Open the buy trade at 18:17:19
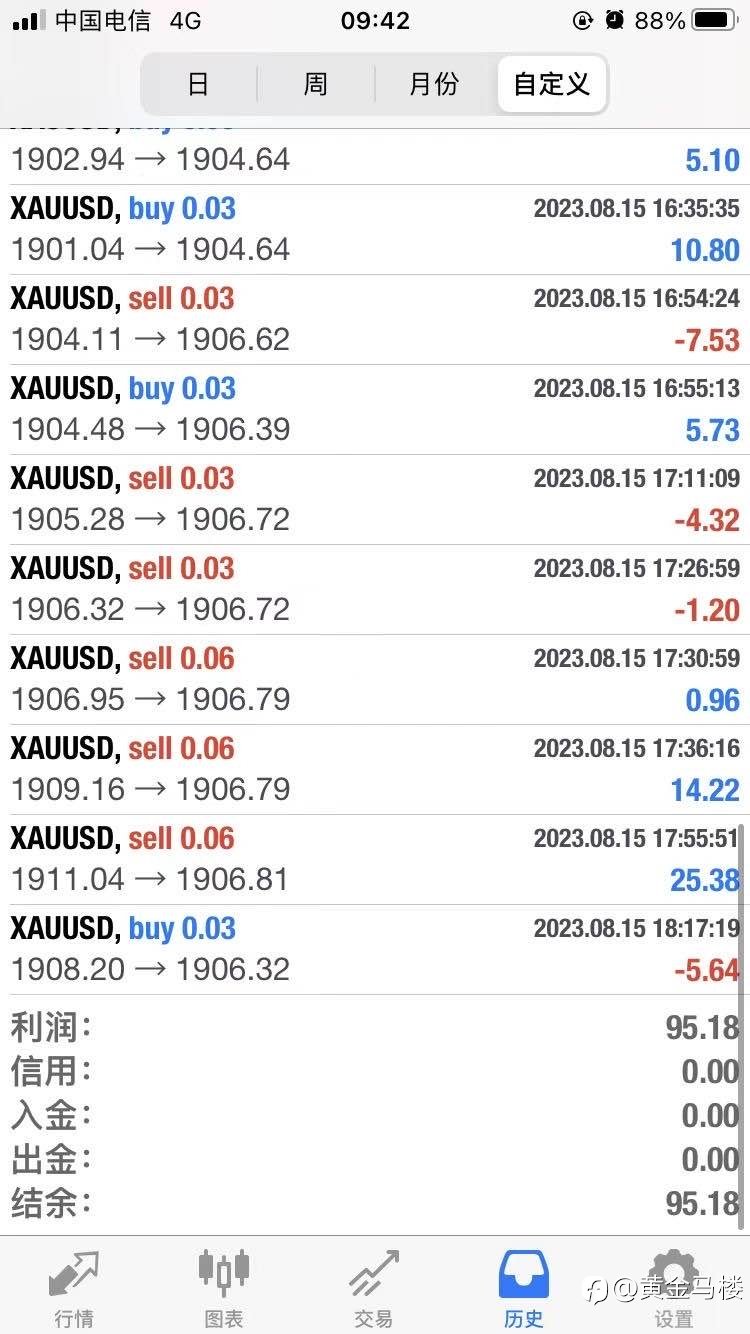This screenshot has height=1334, width=750. point(375,950)
